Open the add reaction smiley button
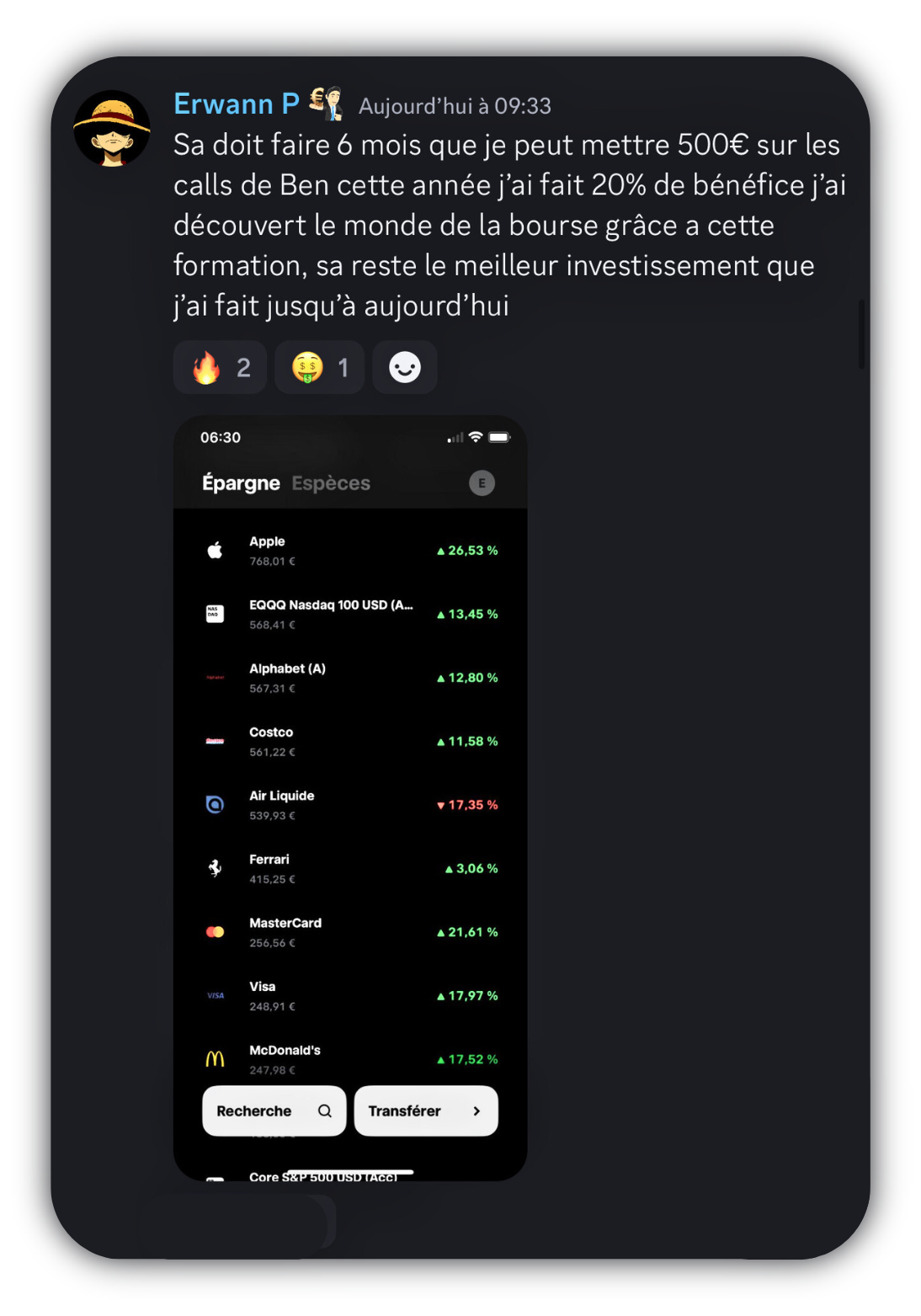This screenshot has height=1316, width=921. 405,366
